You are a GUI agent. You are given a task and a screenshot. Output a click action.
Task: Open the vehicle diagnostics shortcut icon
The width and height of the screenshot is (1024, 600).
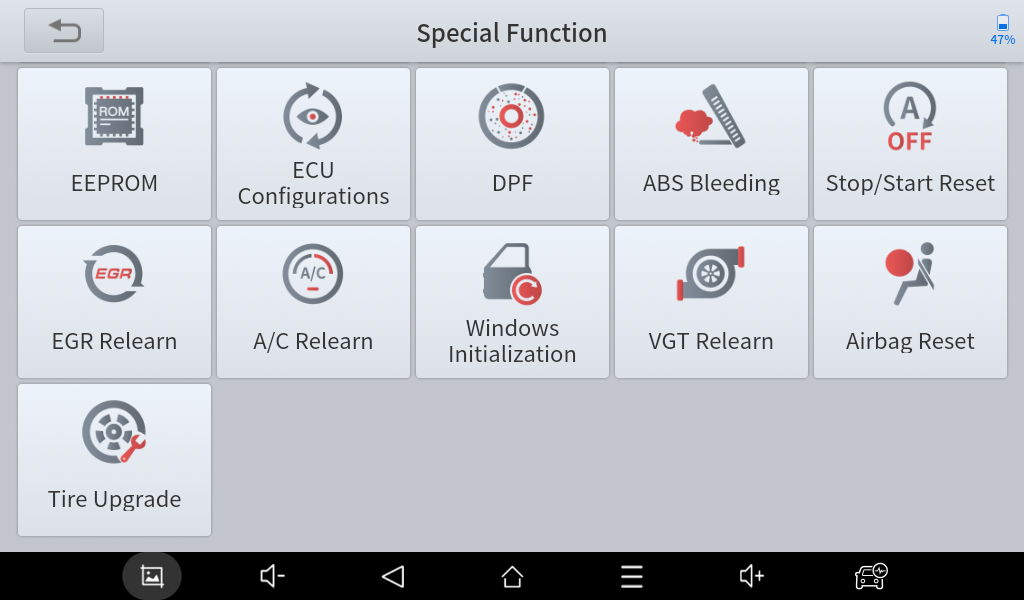(x=871, y=576)
